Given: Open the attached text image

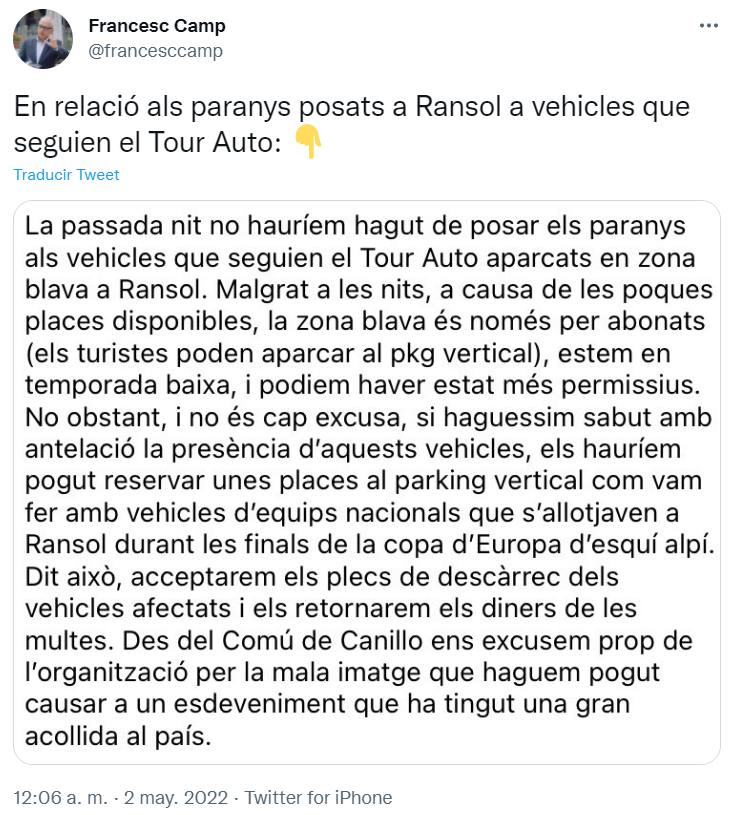Looking at the screenshot, I should click(x=367, y=482).
